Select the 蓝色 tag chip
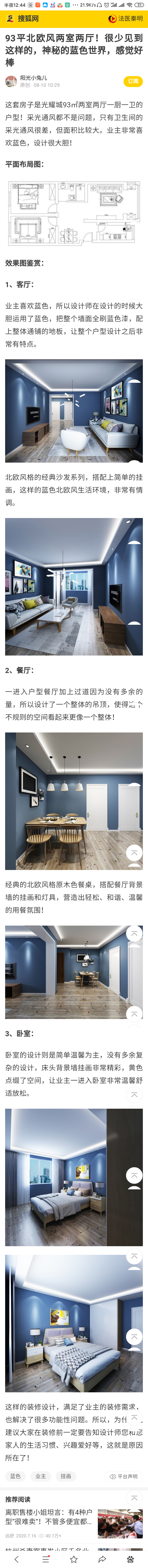 [x=15, y=1476]
